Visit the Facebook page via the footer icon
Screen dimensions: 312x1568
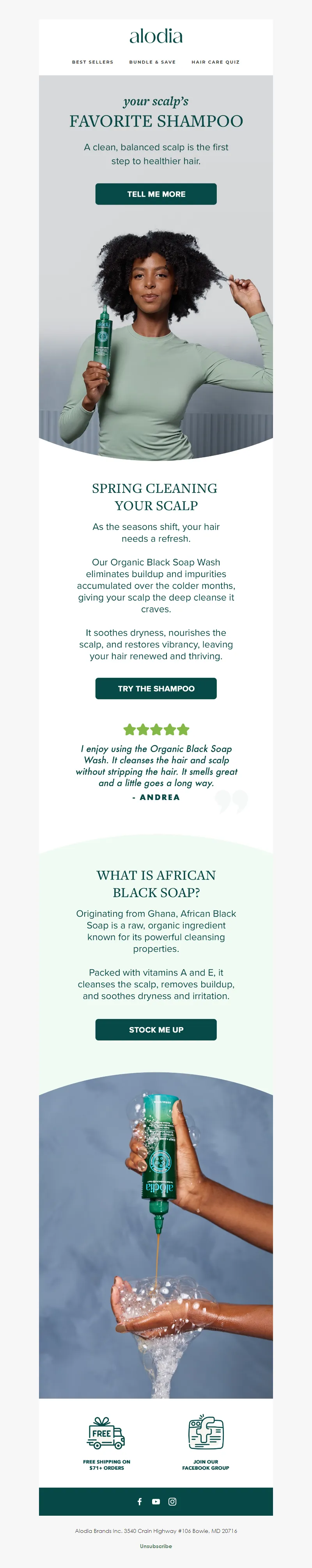pyautogui.click(x=139, y=1502)
